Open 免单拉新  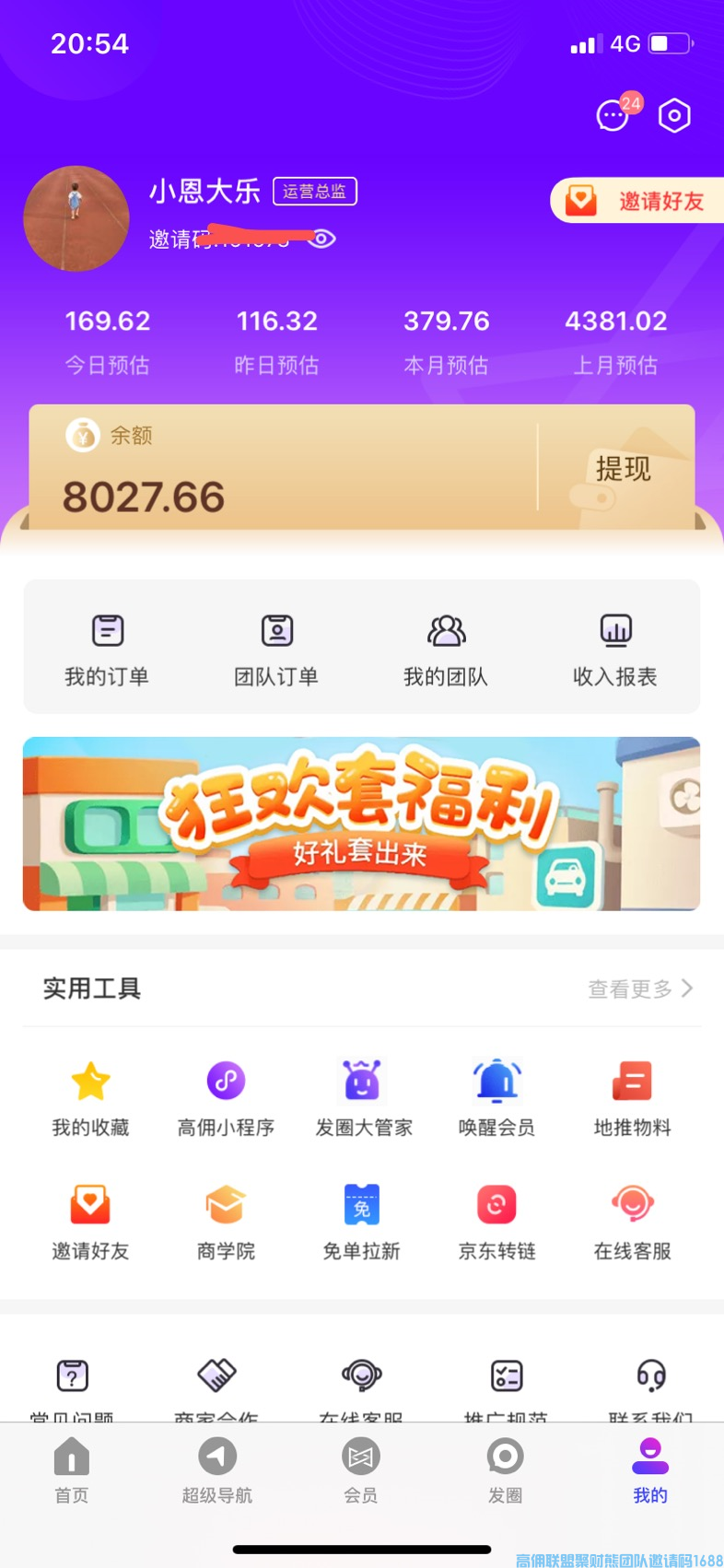tap(361, 1222)
